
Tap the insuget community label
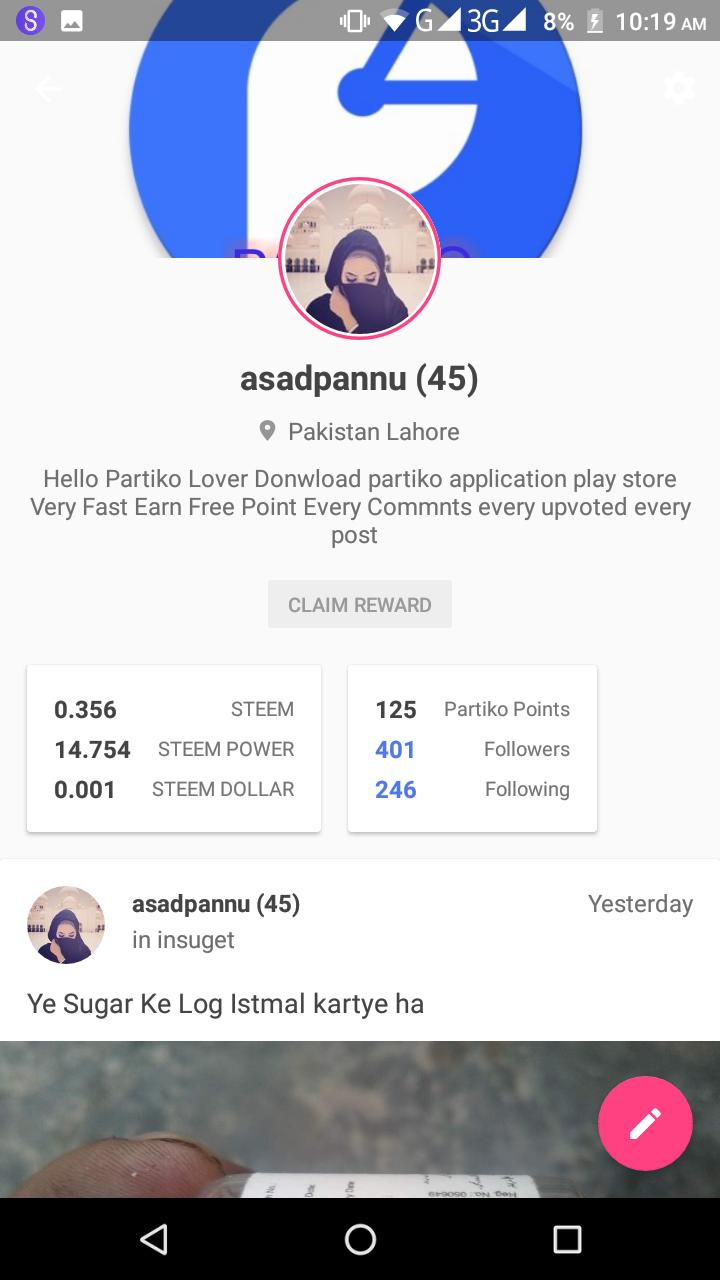tap(183, 940)
